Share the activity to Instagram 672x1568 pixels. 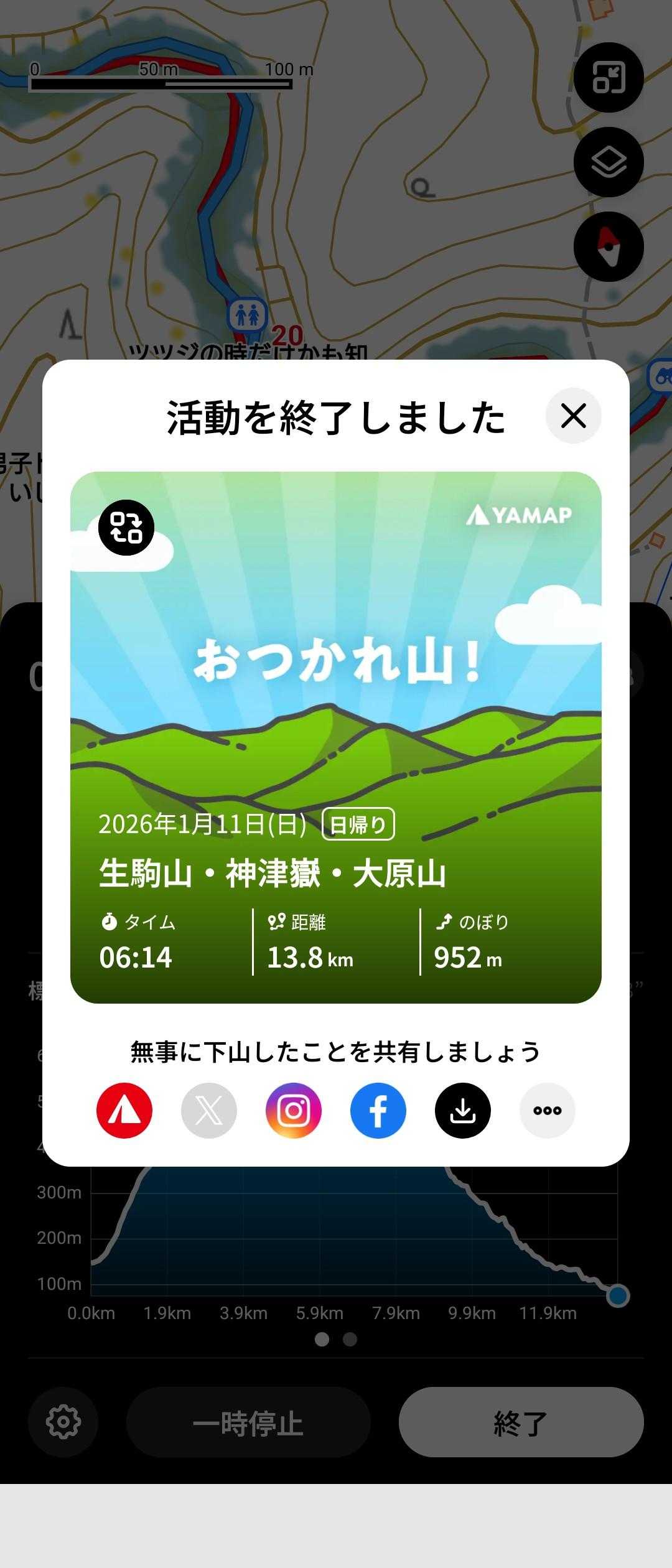(x=294, y=1111)
